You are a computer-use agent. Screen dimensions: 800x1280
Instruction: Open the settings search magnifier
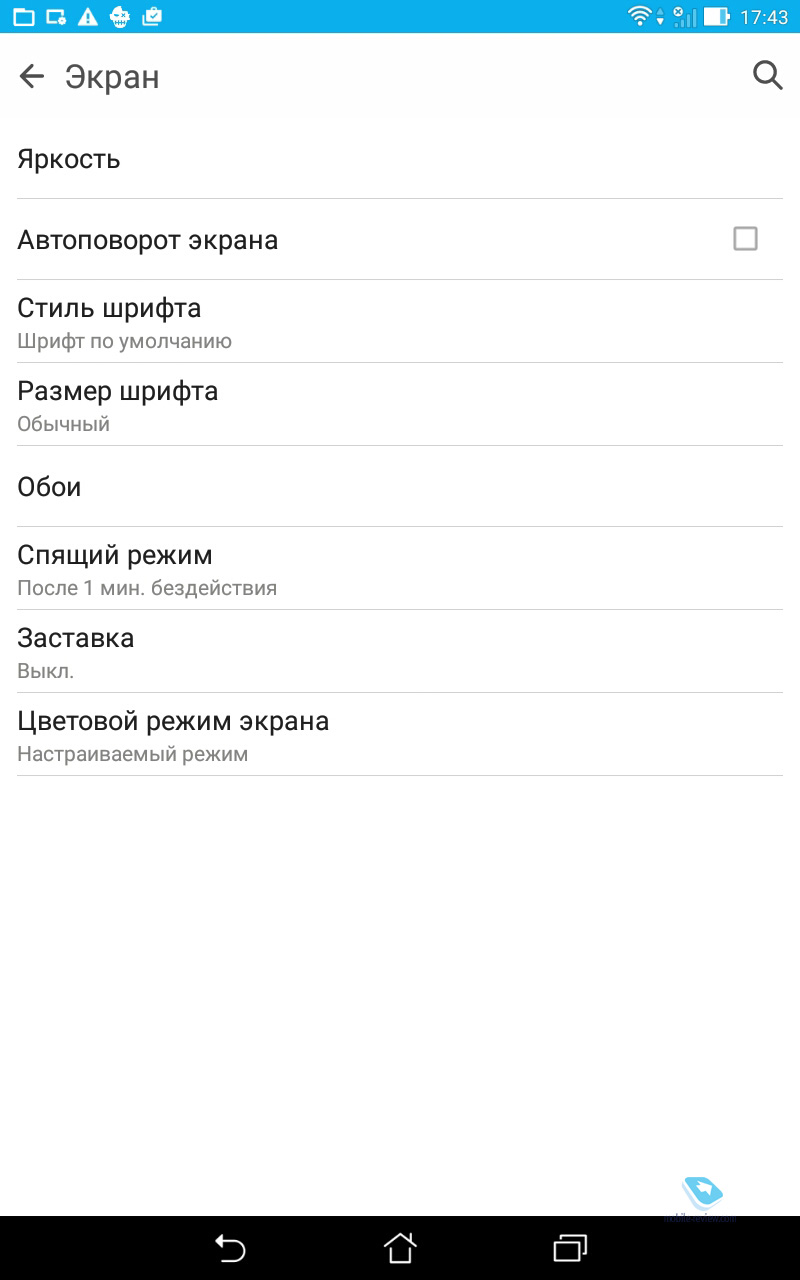pos(767,76)
